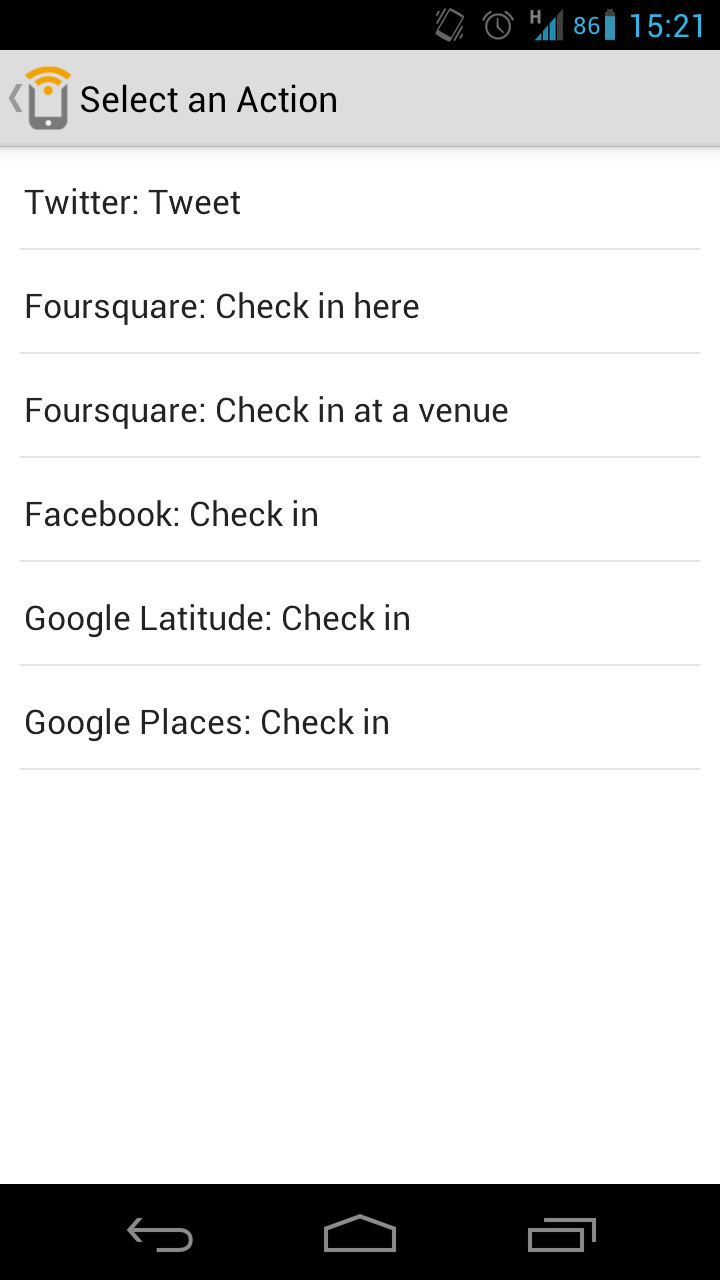This screenshot has height=1280, width=720.
Task: Select the Twitter: Tweet action
Action: point(360,202)
